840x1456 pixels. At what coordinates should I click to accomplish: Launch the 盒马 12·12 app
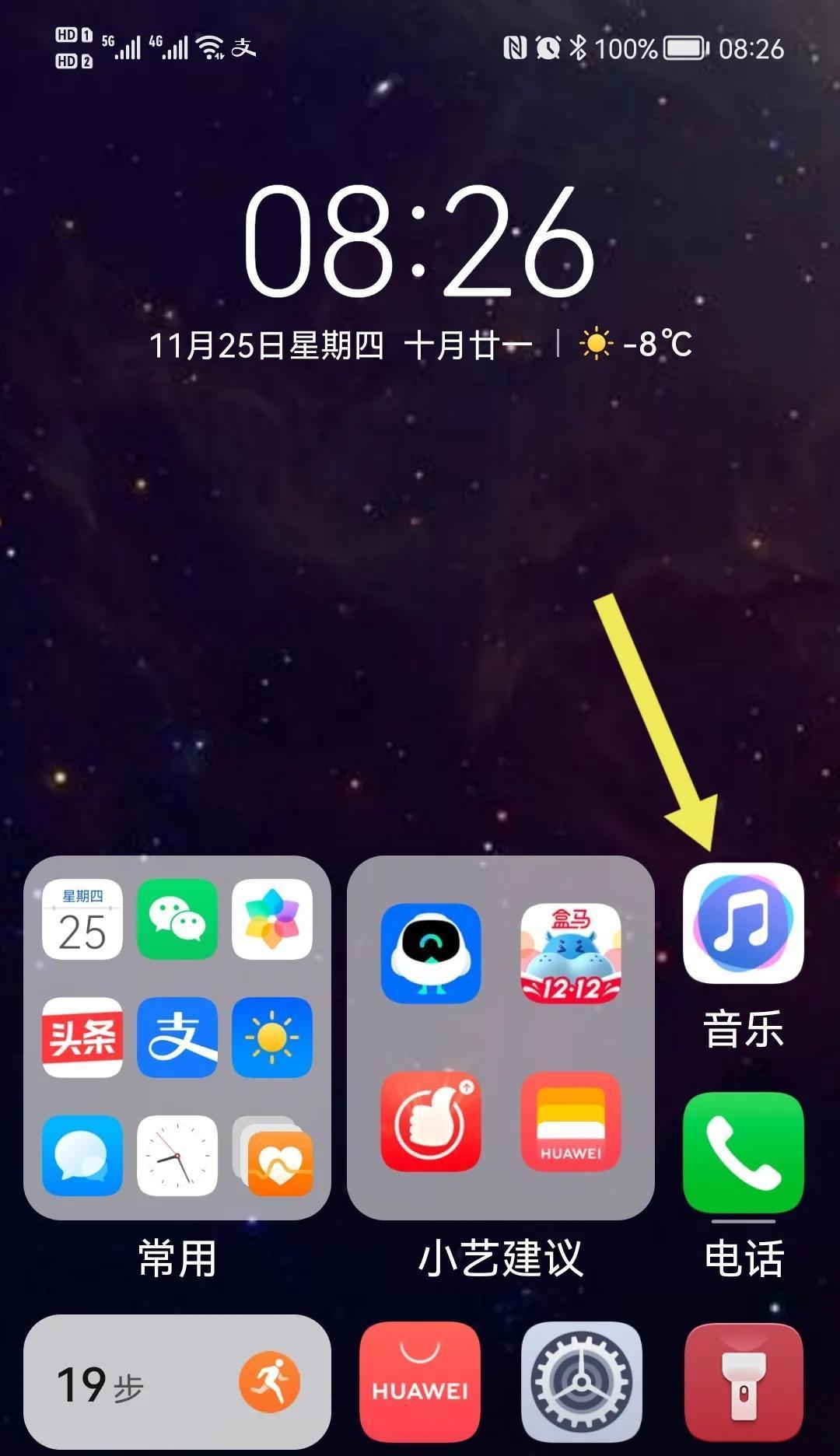pos(570,954)
